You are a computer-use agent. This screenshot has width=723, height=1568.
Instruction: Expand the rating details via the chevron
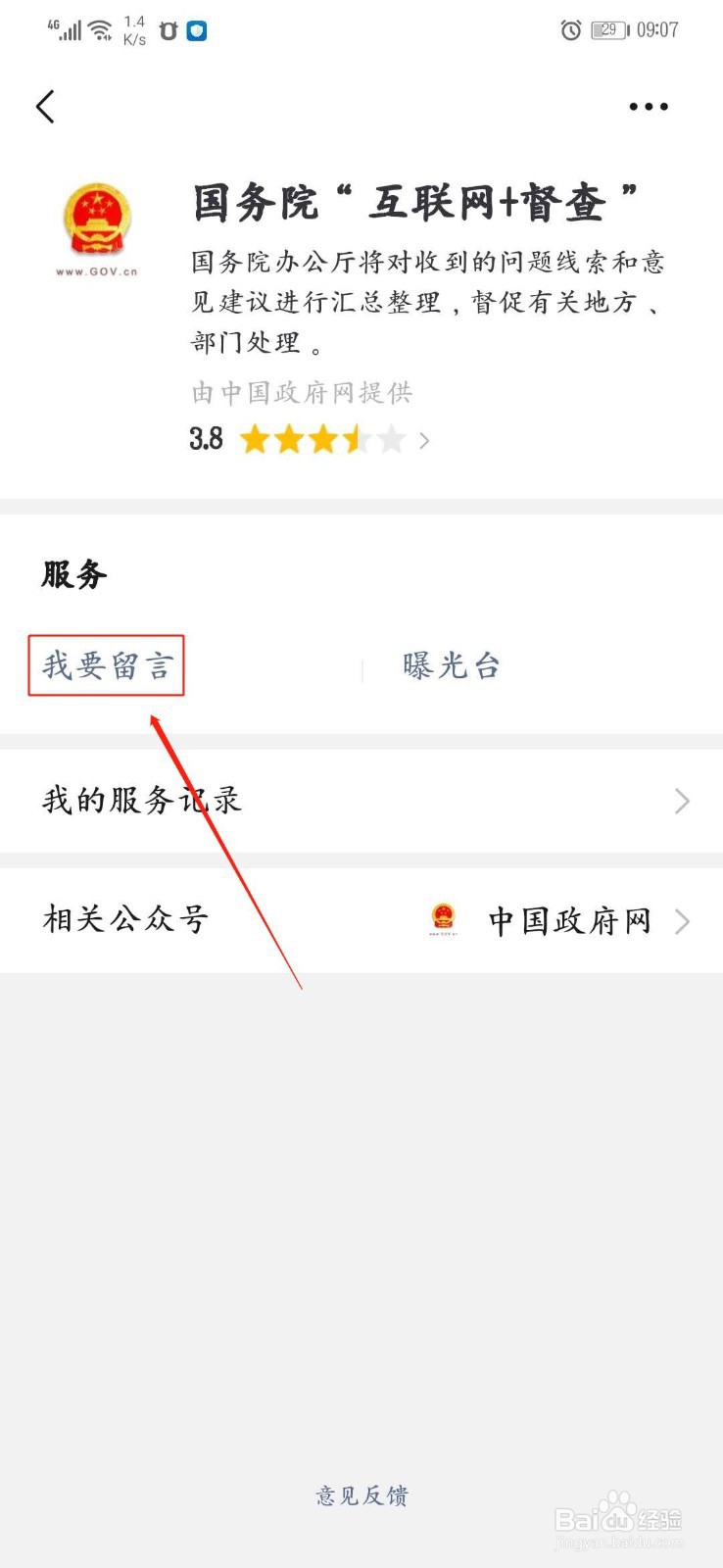coord(423,441)
